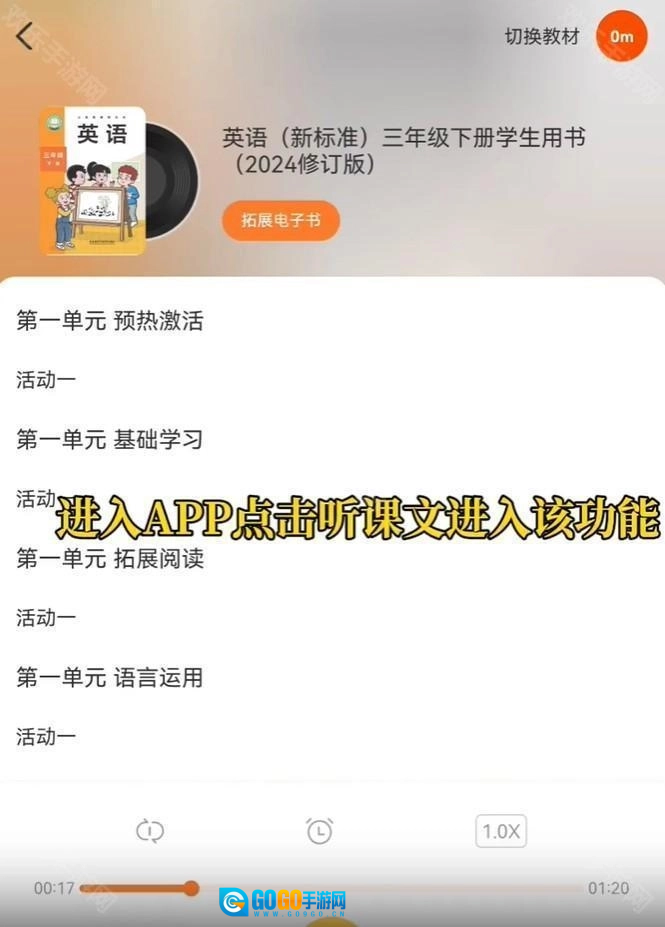Open the alarm clock sleep timer
This screenshot has height=927, width=665.
pyautogui.click(x=319, y=831)
